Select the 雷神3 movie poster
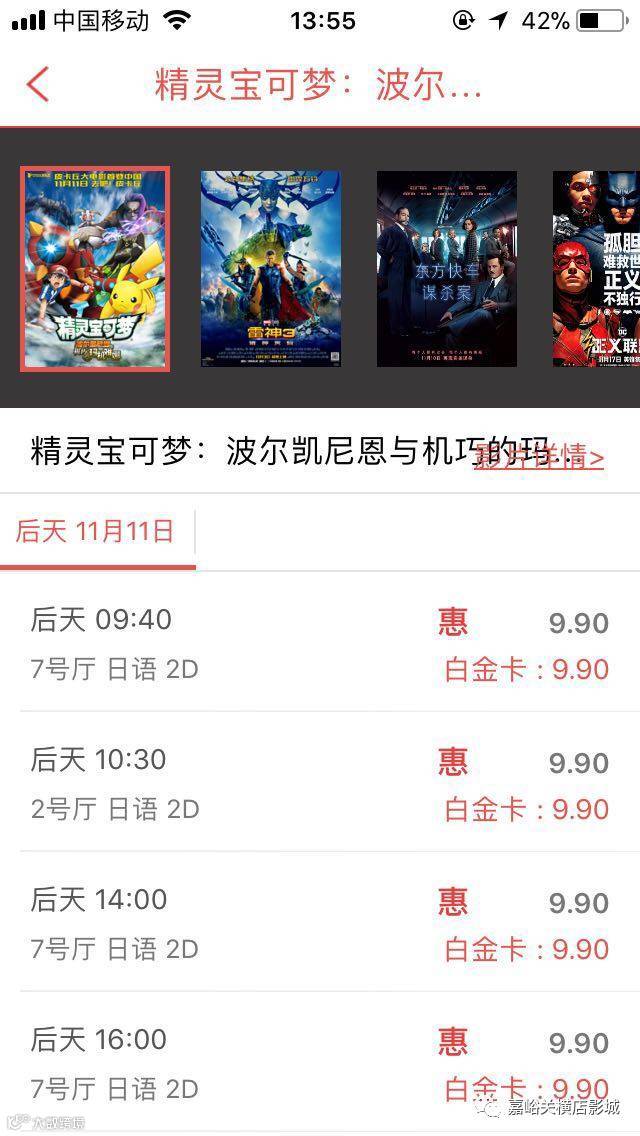This screenshot has width=640, height=1136. tap(270, 268)
